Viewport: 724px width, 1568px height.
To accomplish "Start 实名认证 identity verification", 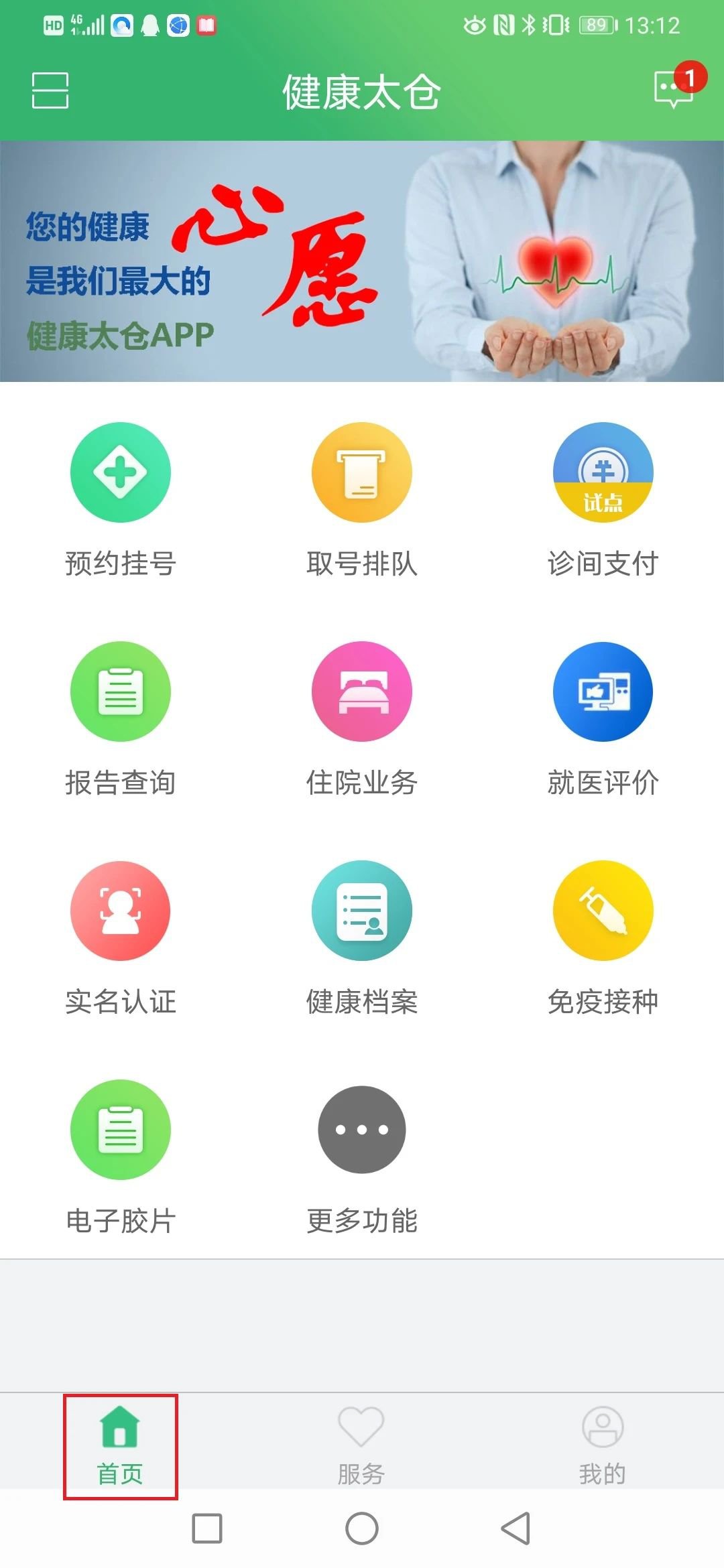I will pyautogui.click(x=121, y=937).
